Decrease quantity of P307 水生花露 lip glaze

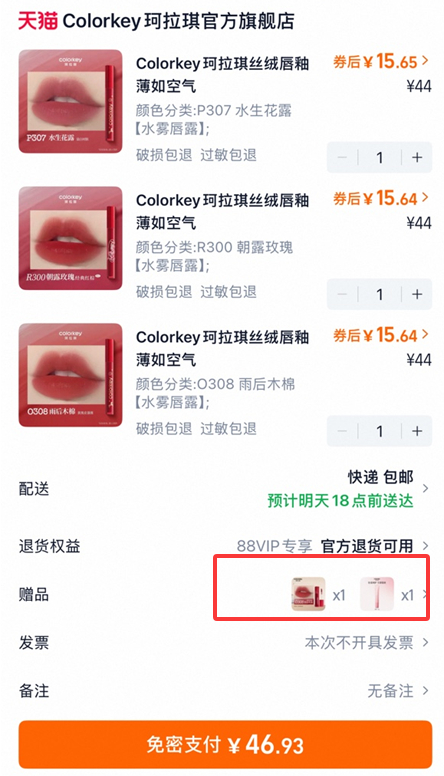[342, 157]
